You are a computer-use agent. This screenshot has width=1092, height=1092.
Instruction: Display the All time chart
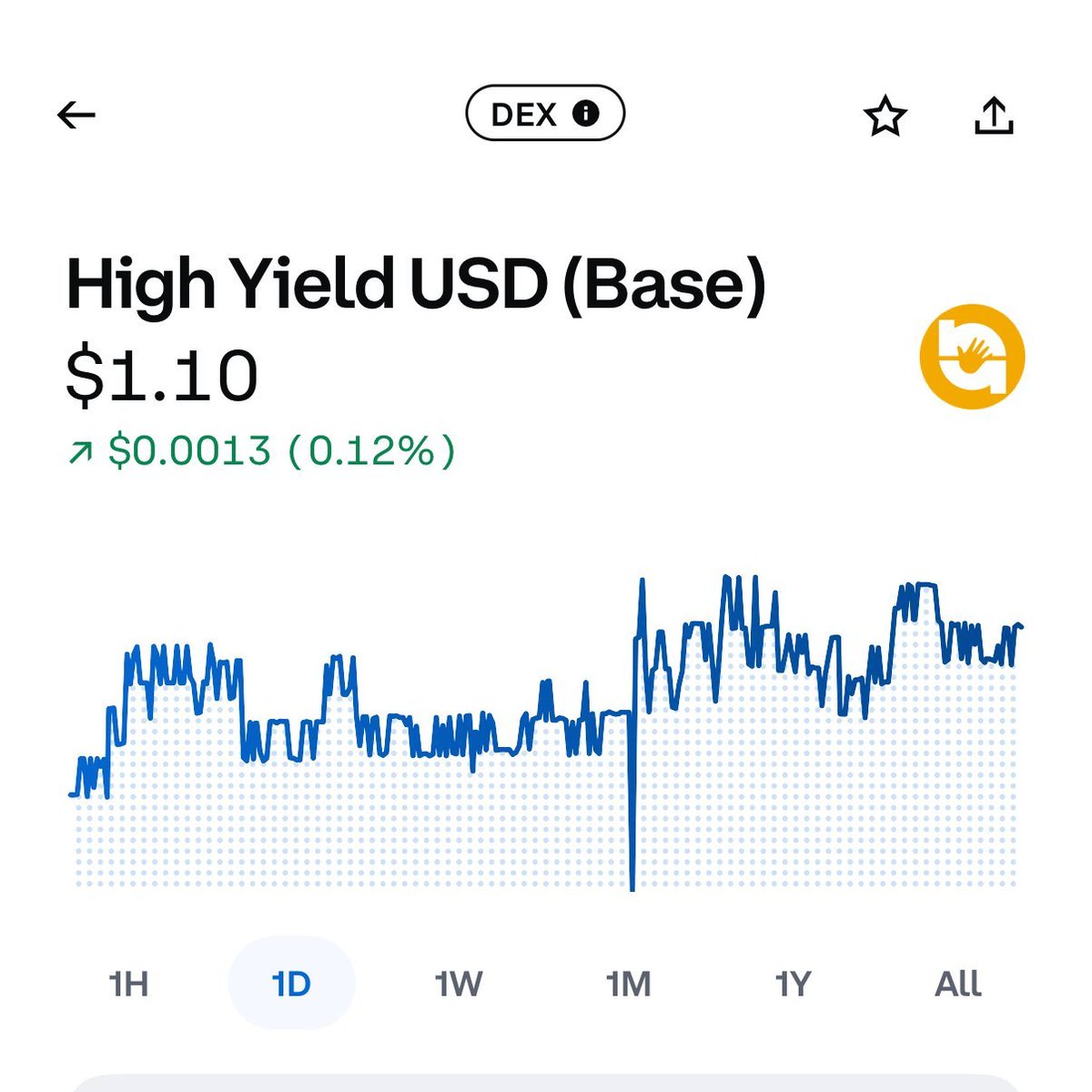pyautogui.click(x=957, y=984)
